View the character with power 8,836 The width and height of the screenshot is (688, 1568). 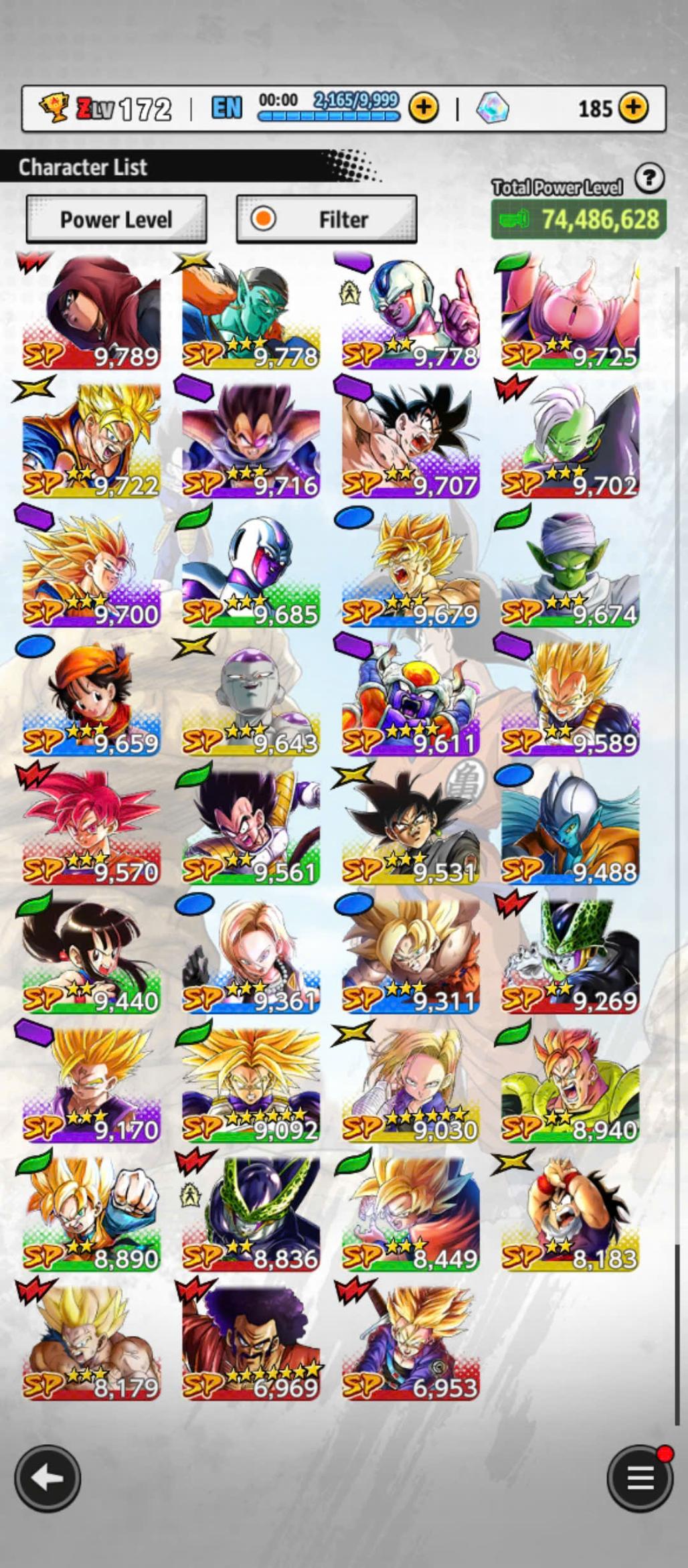[251, 1215]
